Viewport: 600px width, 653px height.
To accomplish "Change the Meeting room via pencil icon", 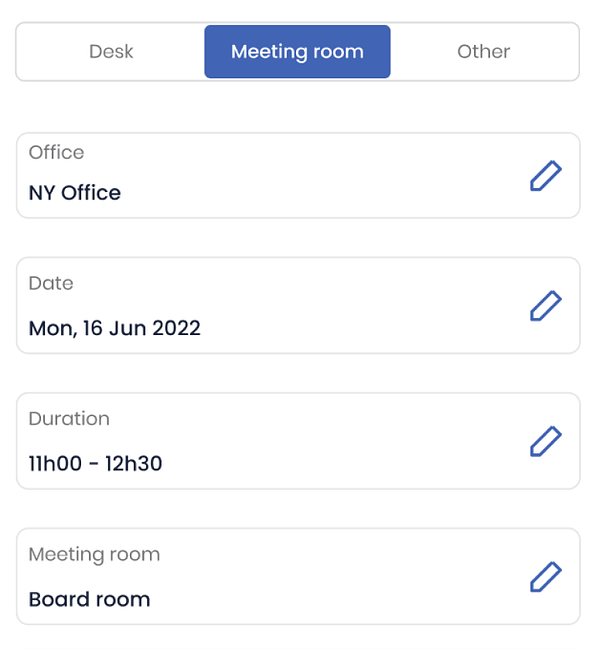I will tap(545, 577).
